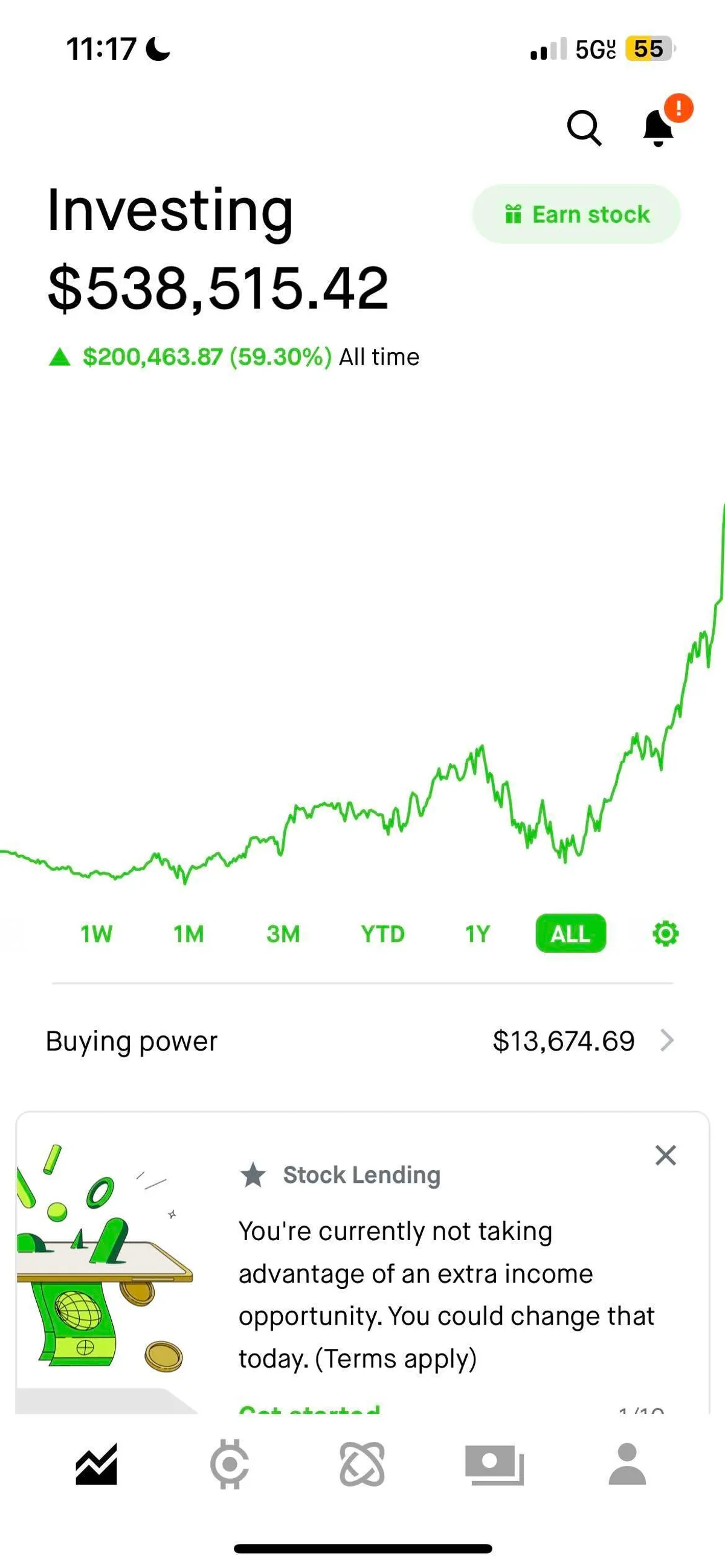Go to the account profile tab
This screenshot has width=725, height=1568.
tap(627, 1464)
